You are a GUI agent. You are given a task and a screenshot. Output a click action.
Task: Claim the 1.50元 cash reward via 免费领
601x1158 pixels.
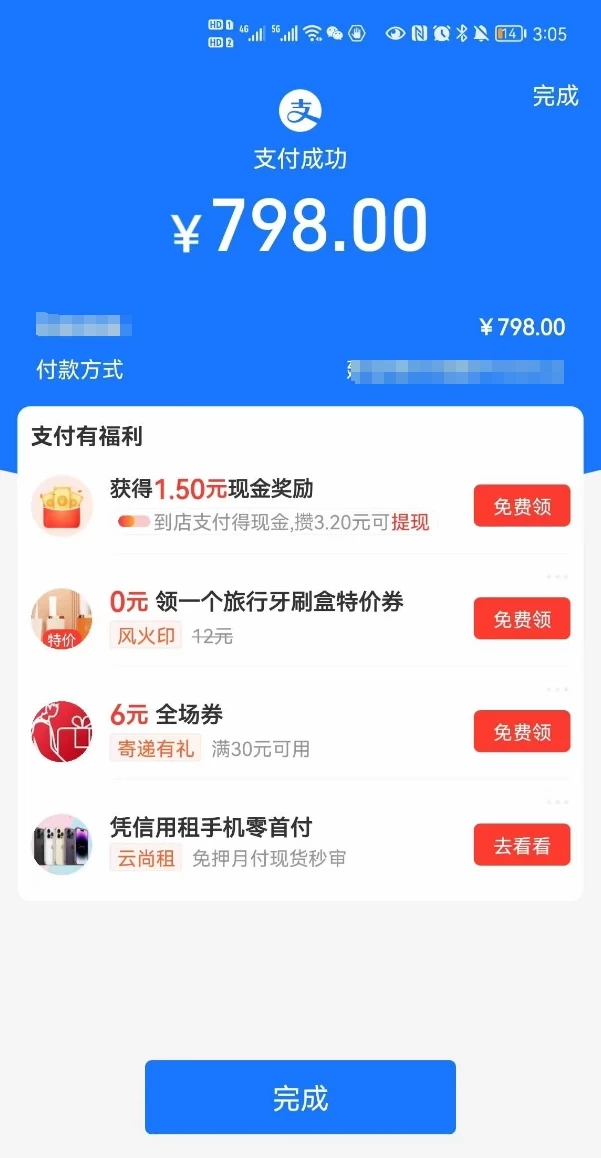(x=521, y=506)
